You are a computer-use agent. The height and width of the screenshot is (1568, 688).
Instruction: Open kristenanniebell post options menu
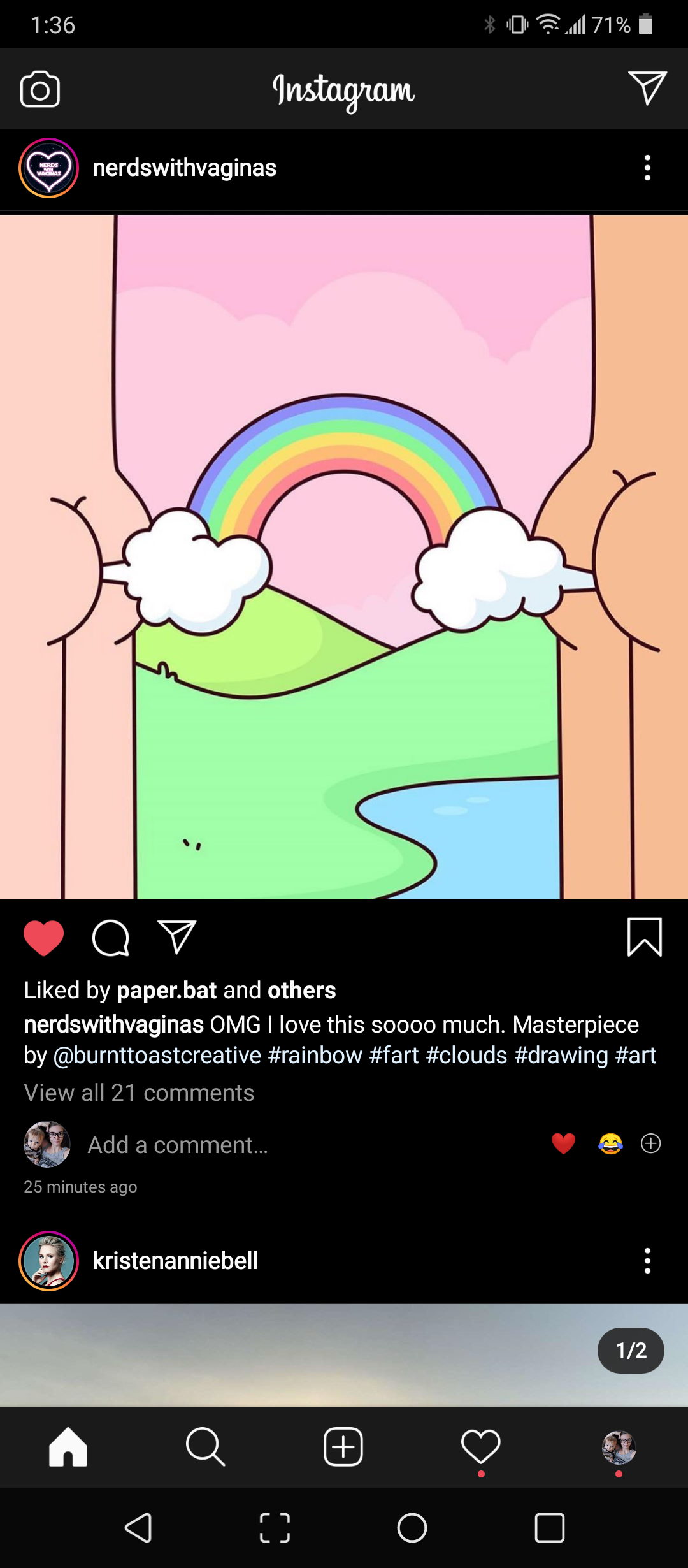pos(647,1261)
